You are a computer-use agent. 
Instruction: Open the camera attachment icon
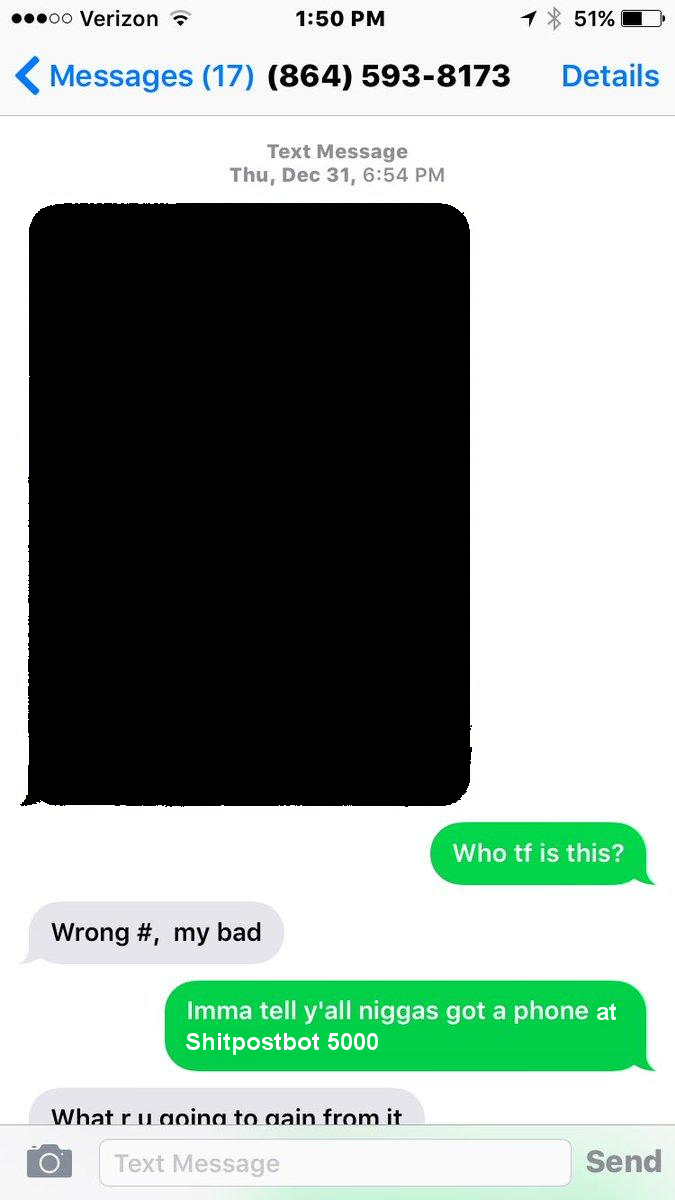click(x=49, y=1161)
